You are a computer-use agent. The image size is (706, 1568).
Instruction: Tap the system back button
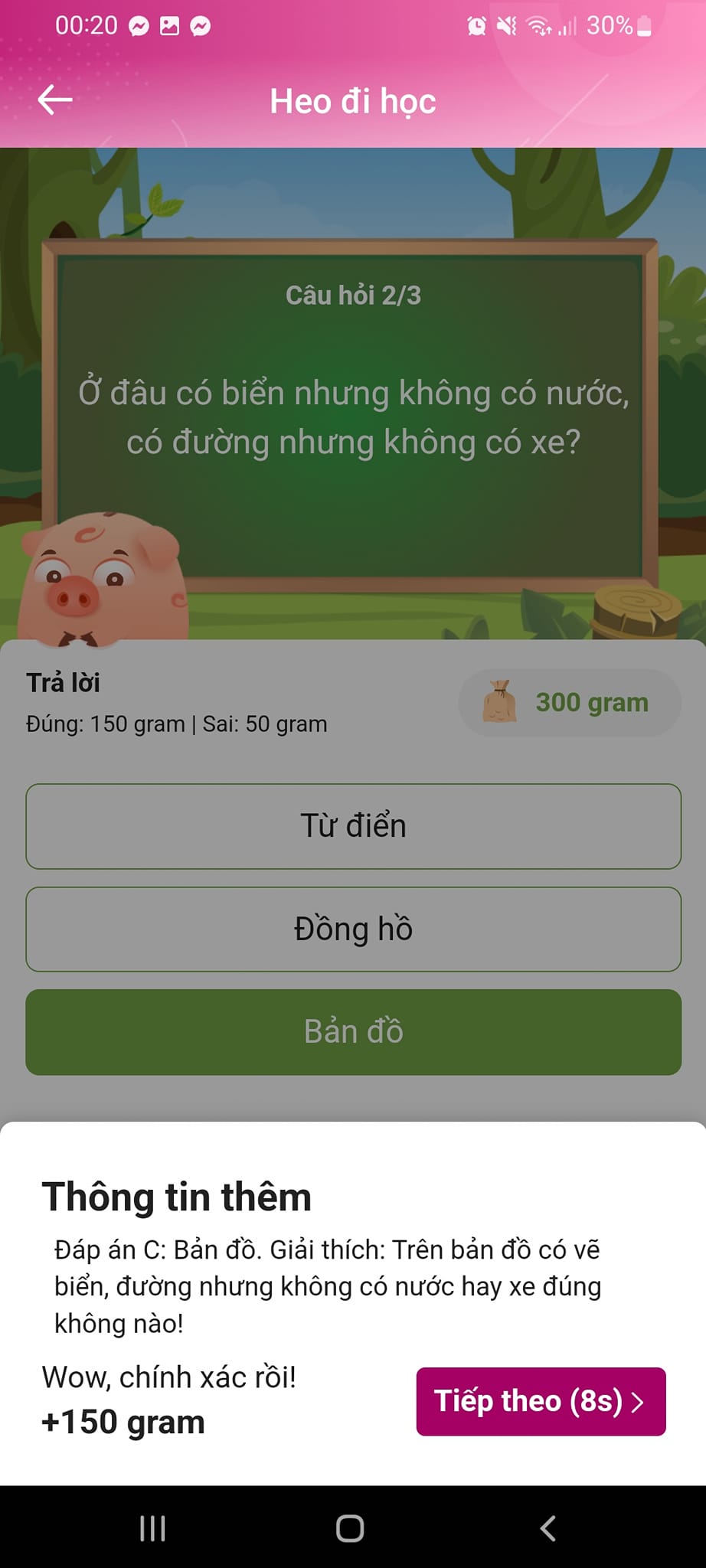(547, 1528)
